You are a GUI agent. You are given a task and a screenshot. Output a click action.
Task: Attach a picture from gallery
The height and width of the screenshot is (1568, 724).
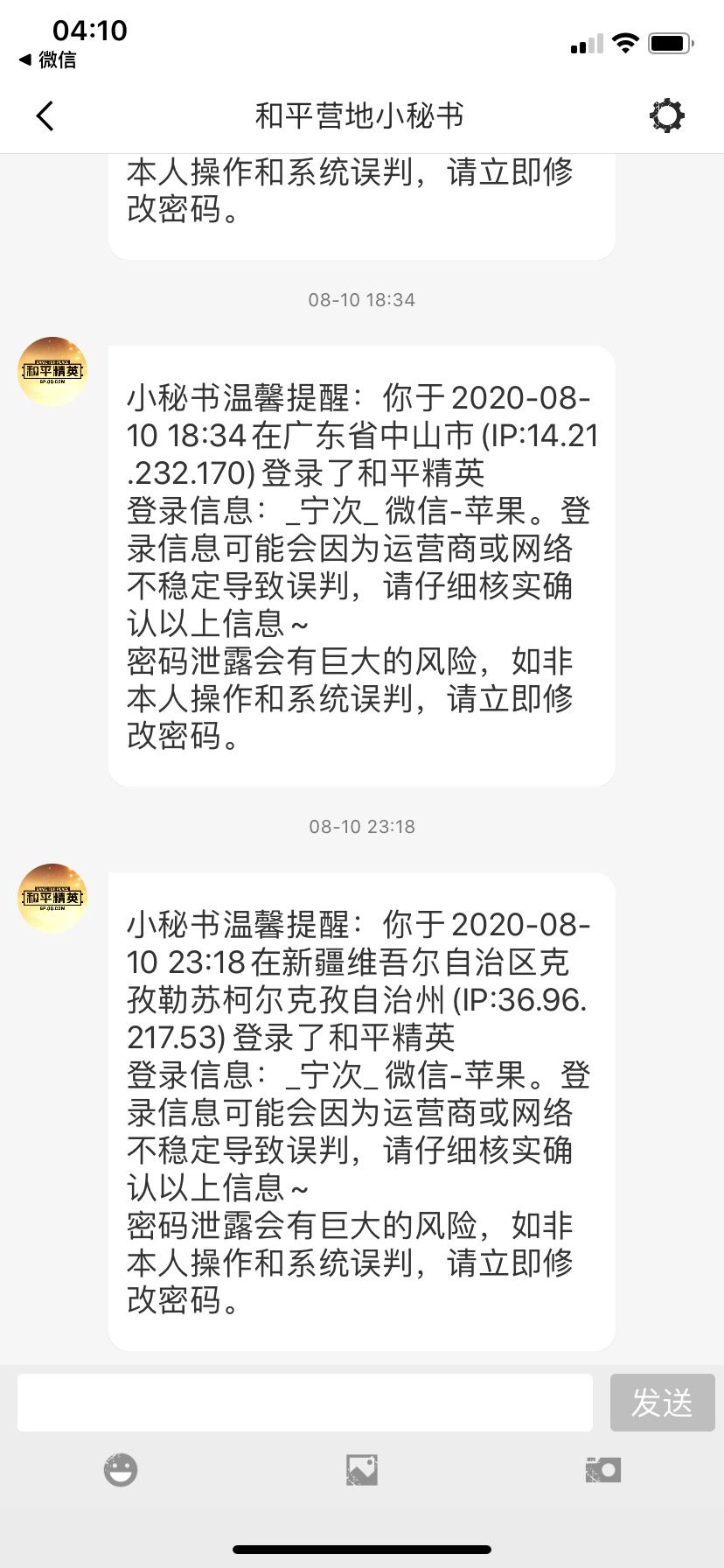coord(362,1469)
